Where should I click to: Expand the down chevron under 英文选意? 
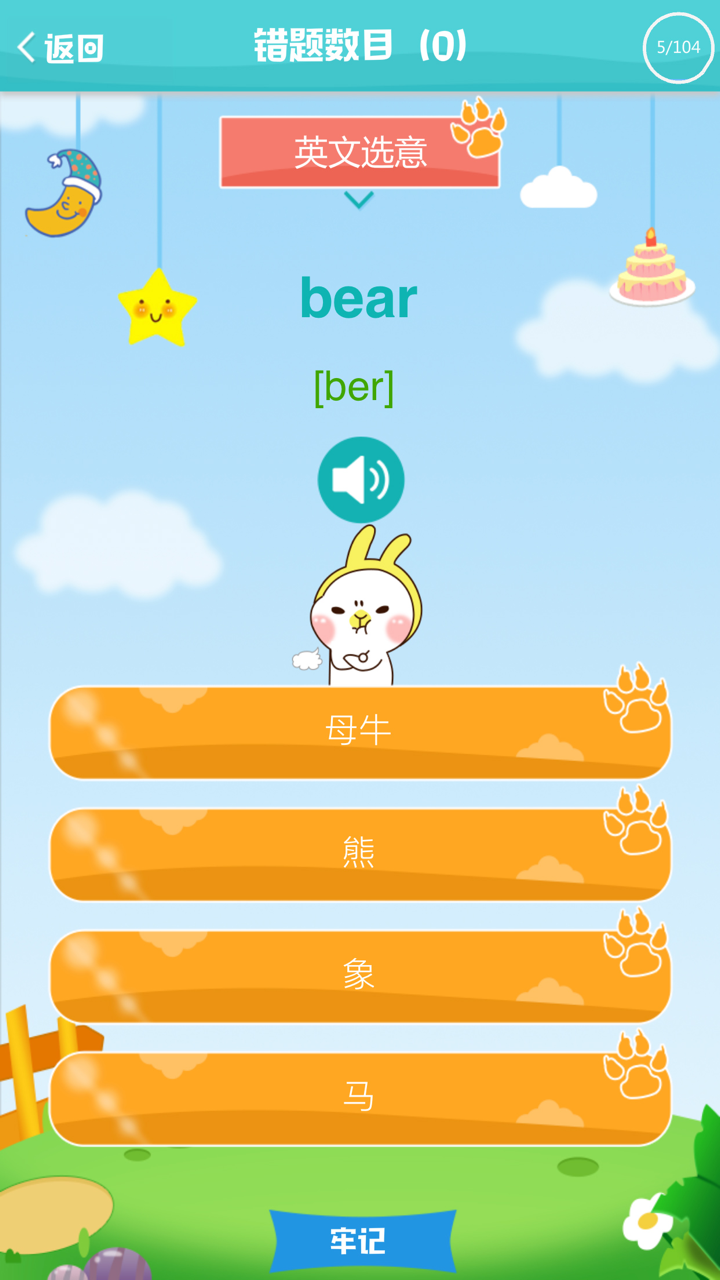tap(360, 200)
